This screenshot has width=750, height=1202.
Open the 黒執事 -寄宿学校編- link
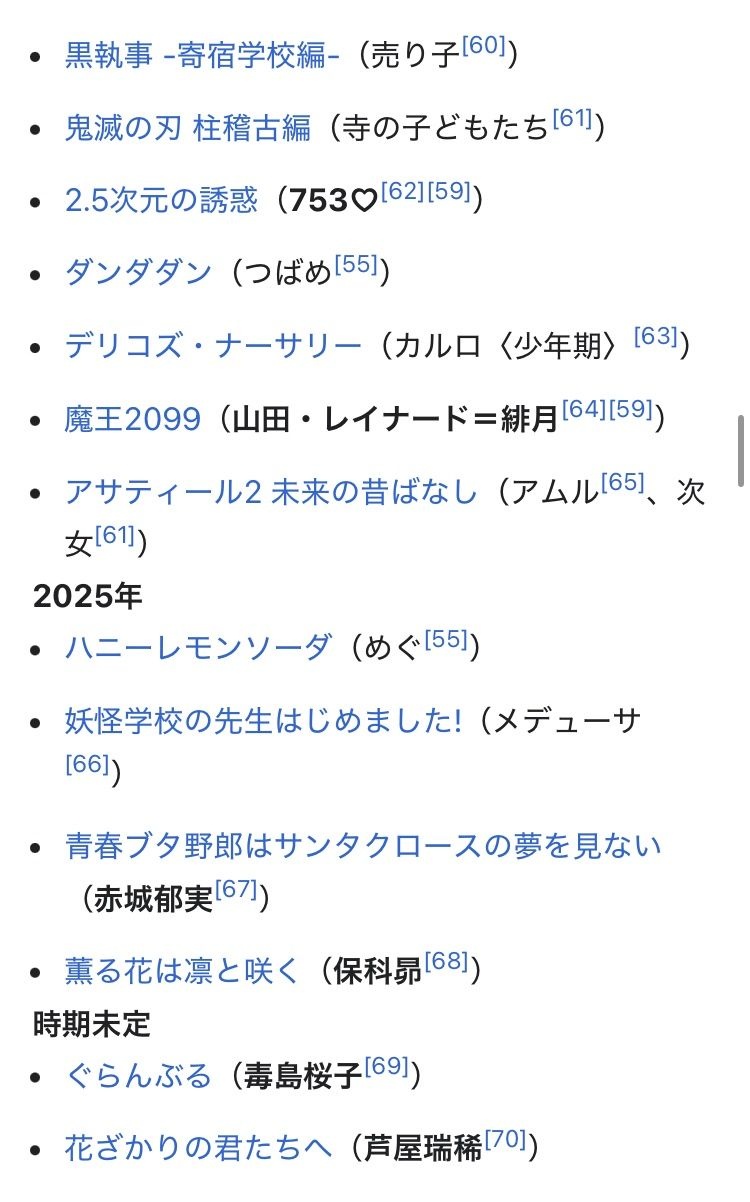(x=203, y=55)
